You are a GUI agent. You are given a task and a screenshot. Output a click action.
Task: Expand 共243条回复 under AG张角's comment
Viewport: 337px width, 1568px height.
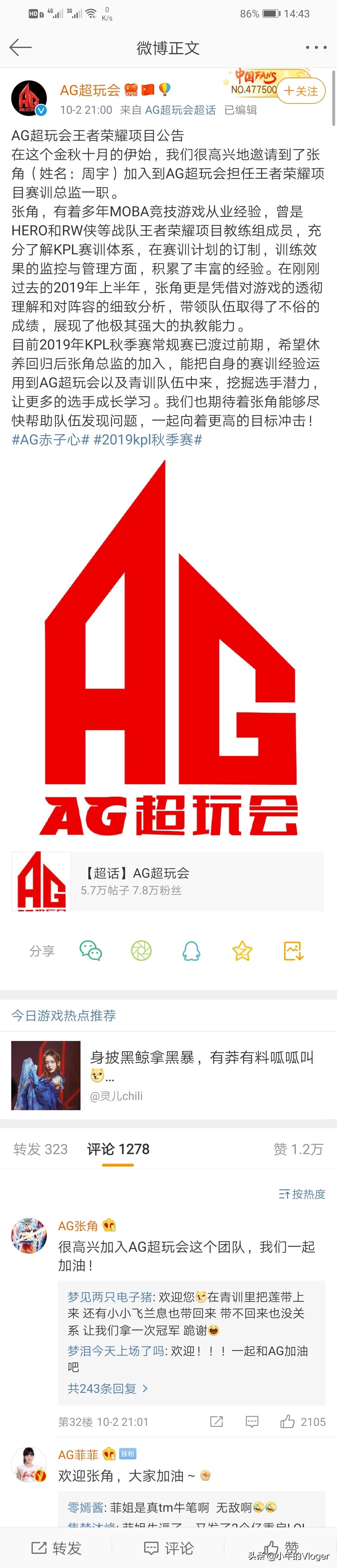click(107, 1388)
